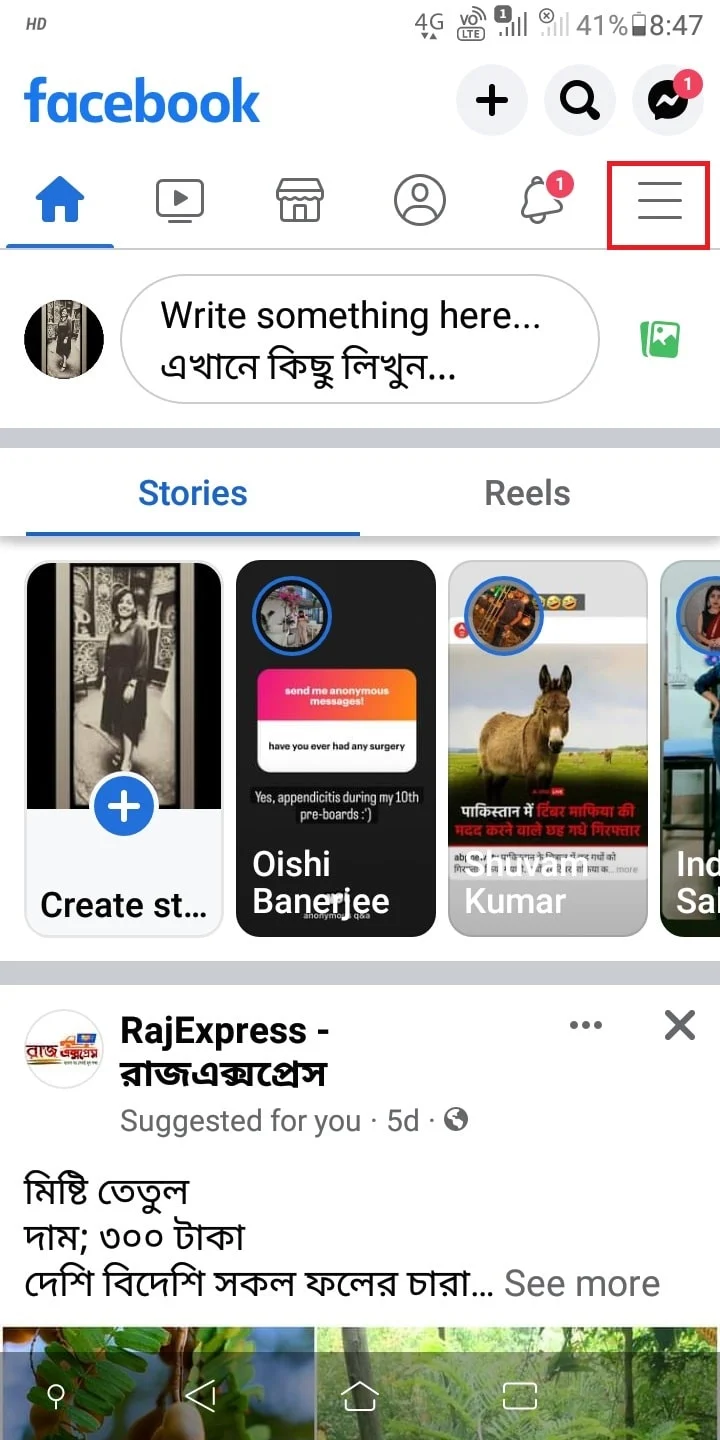Tap the plus create button
This screenshot has width=720, height=1440.
coord(491,100)
